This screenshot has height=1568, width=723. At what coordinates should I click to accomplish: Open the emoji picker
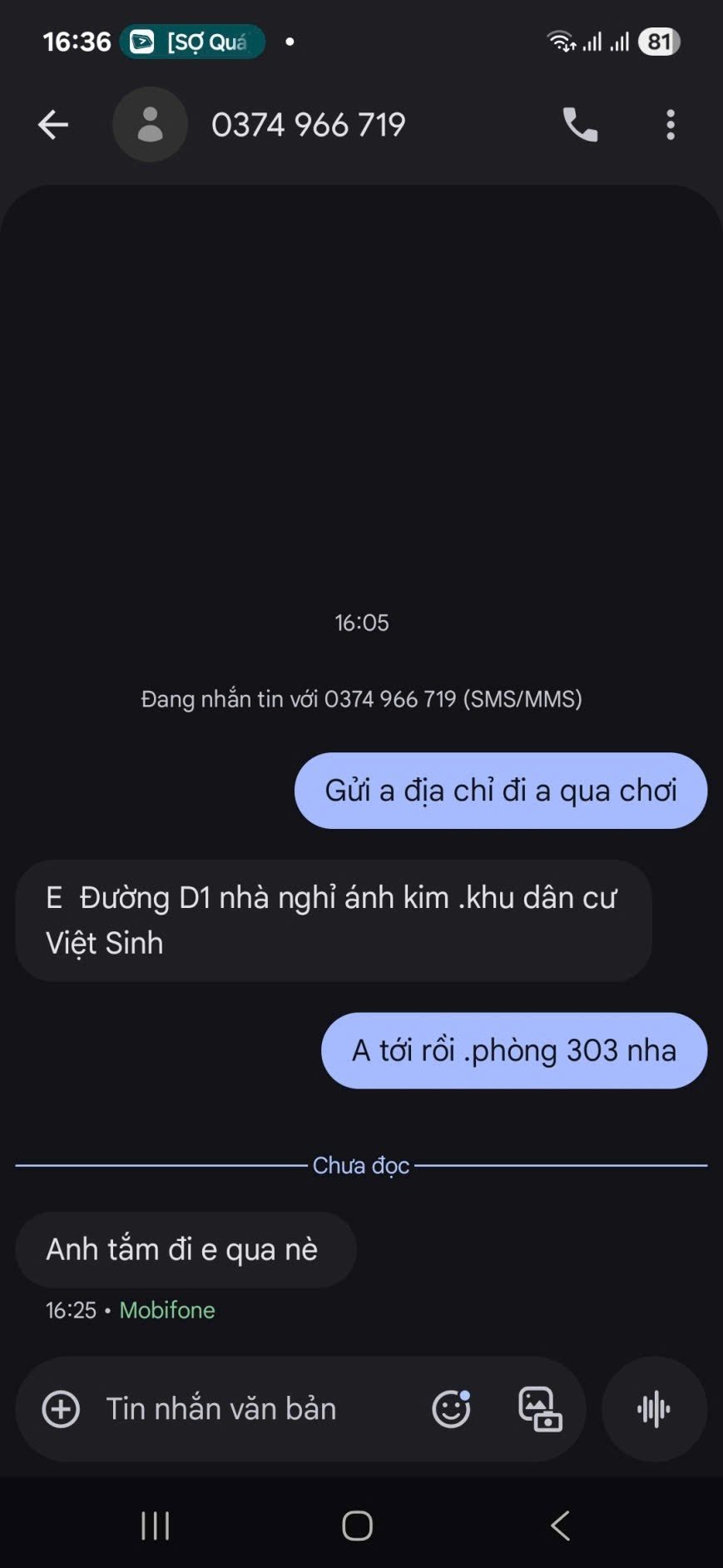pyautogui.click(x=451, y=1409)
